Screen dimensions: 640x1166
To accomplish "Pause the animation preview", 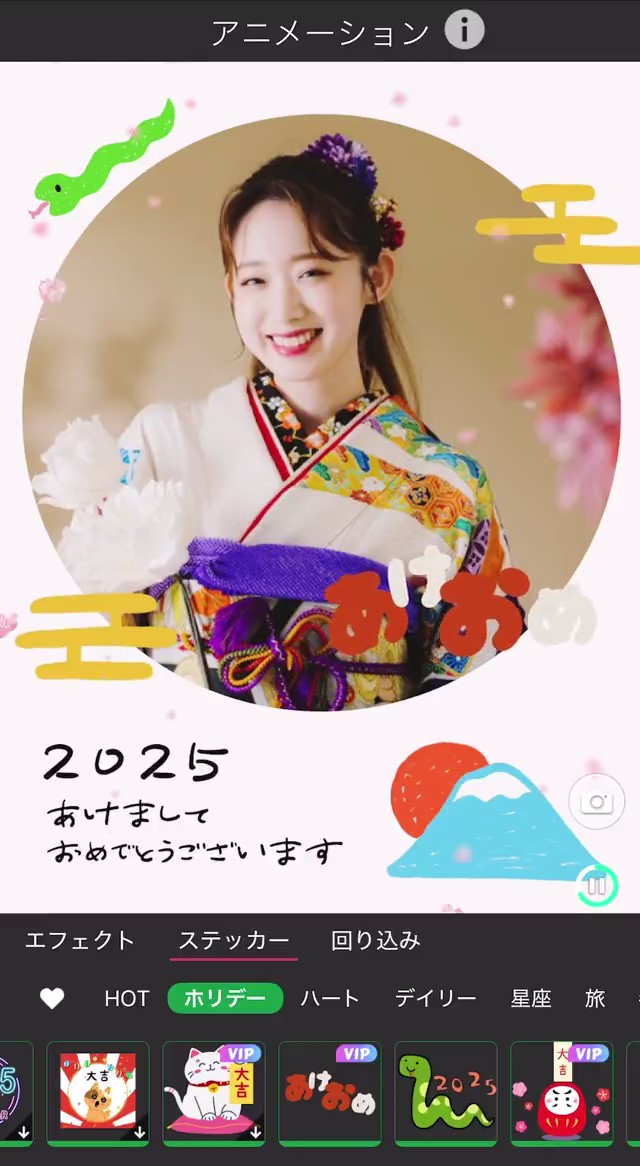I will (x=597, y=885).
